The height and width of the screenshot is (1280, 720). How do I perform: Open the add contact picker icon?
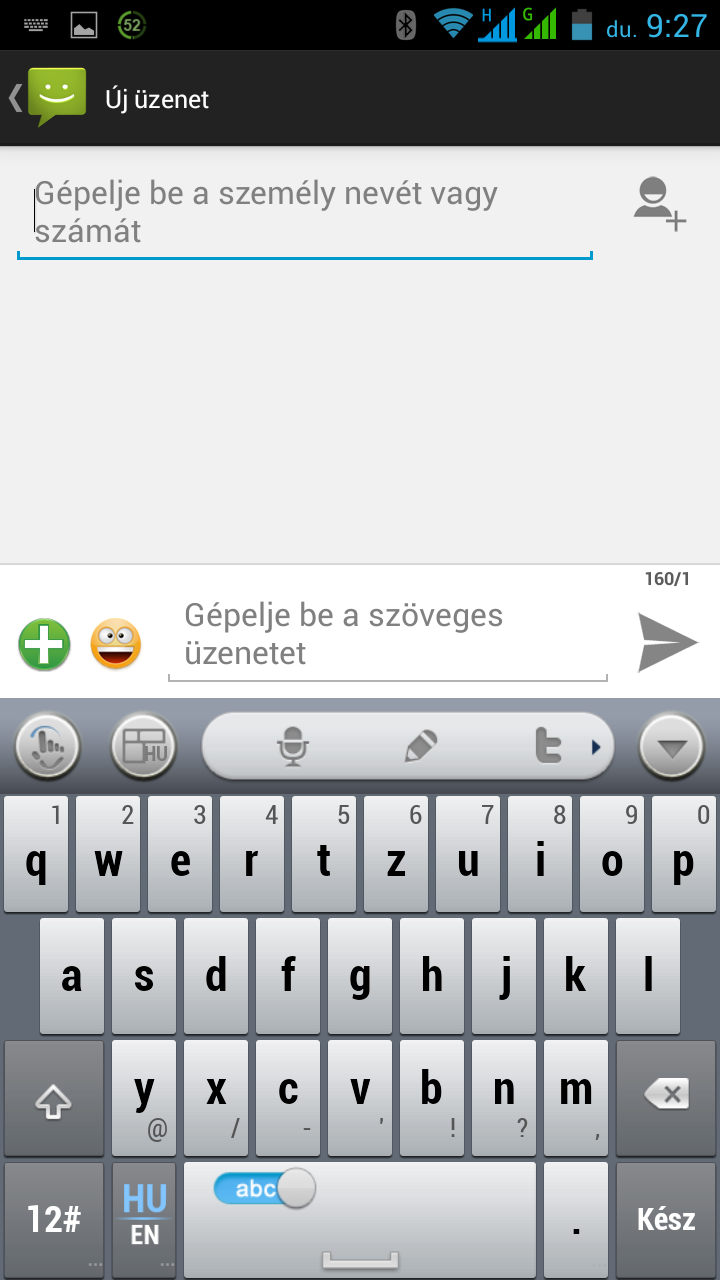659,204
